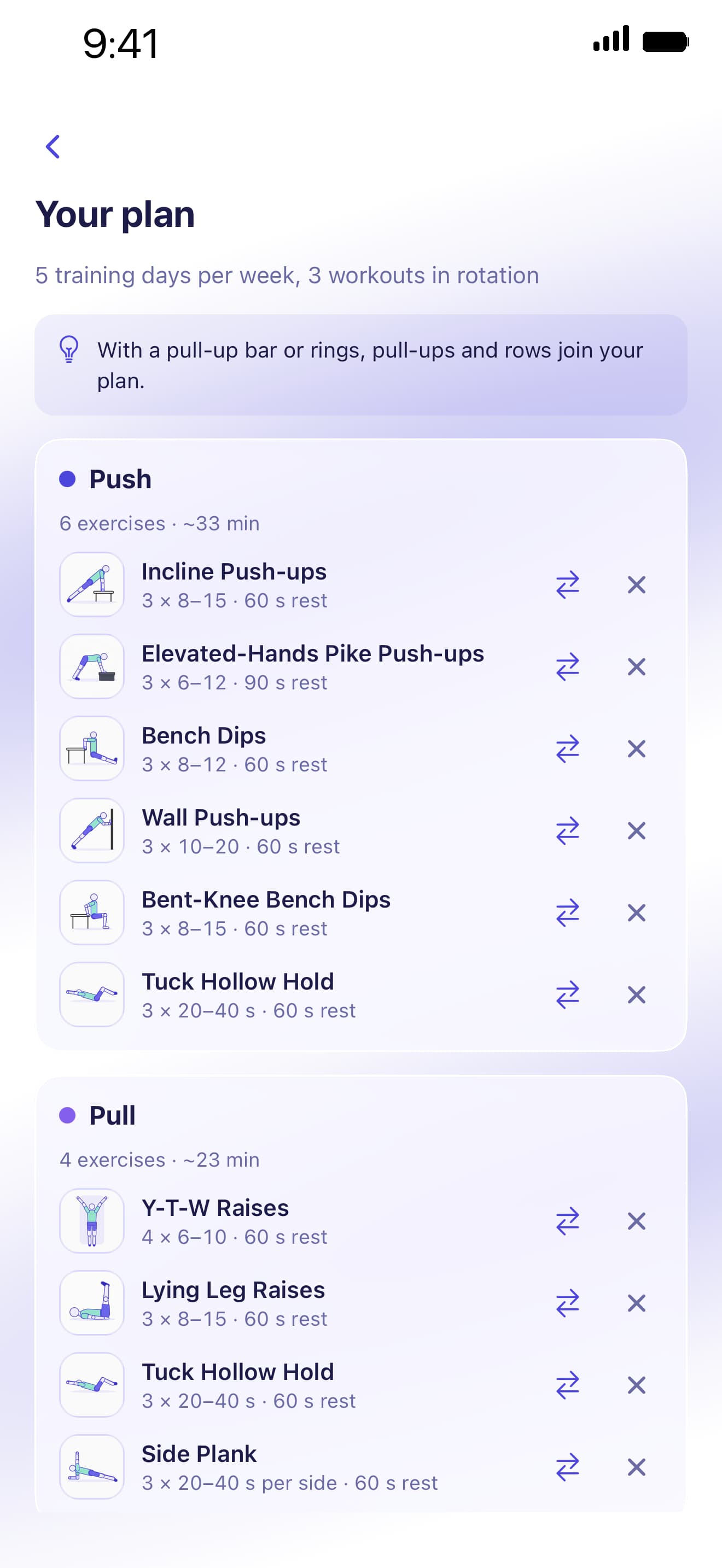Screen dimensions: 722x1568
Task: Swap the Bent-Knee Bench Dips exercise
Action: (567, 913)
